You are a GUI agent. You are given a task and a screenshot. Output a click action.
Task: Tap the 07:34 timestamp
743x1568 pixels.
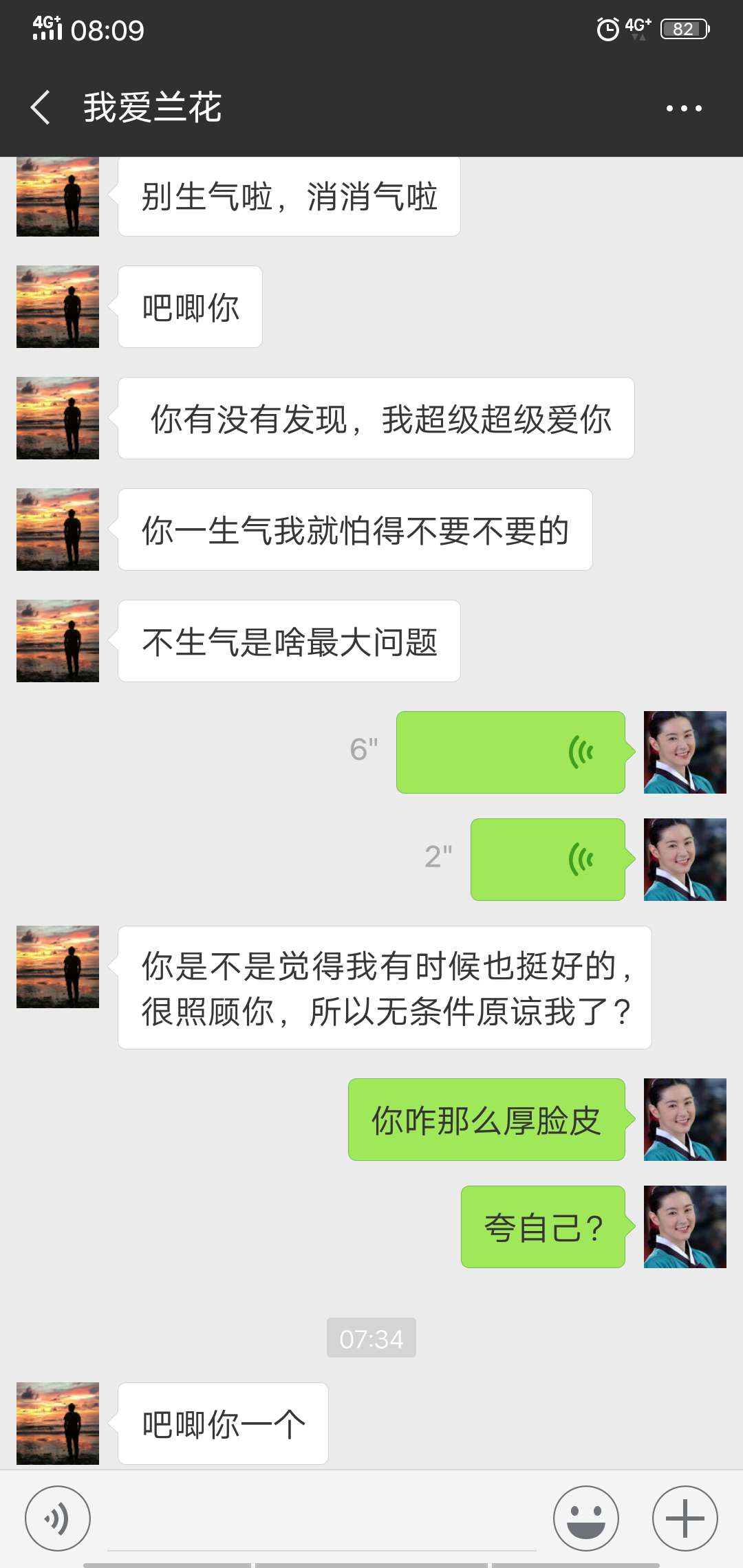pos(371,1339)
